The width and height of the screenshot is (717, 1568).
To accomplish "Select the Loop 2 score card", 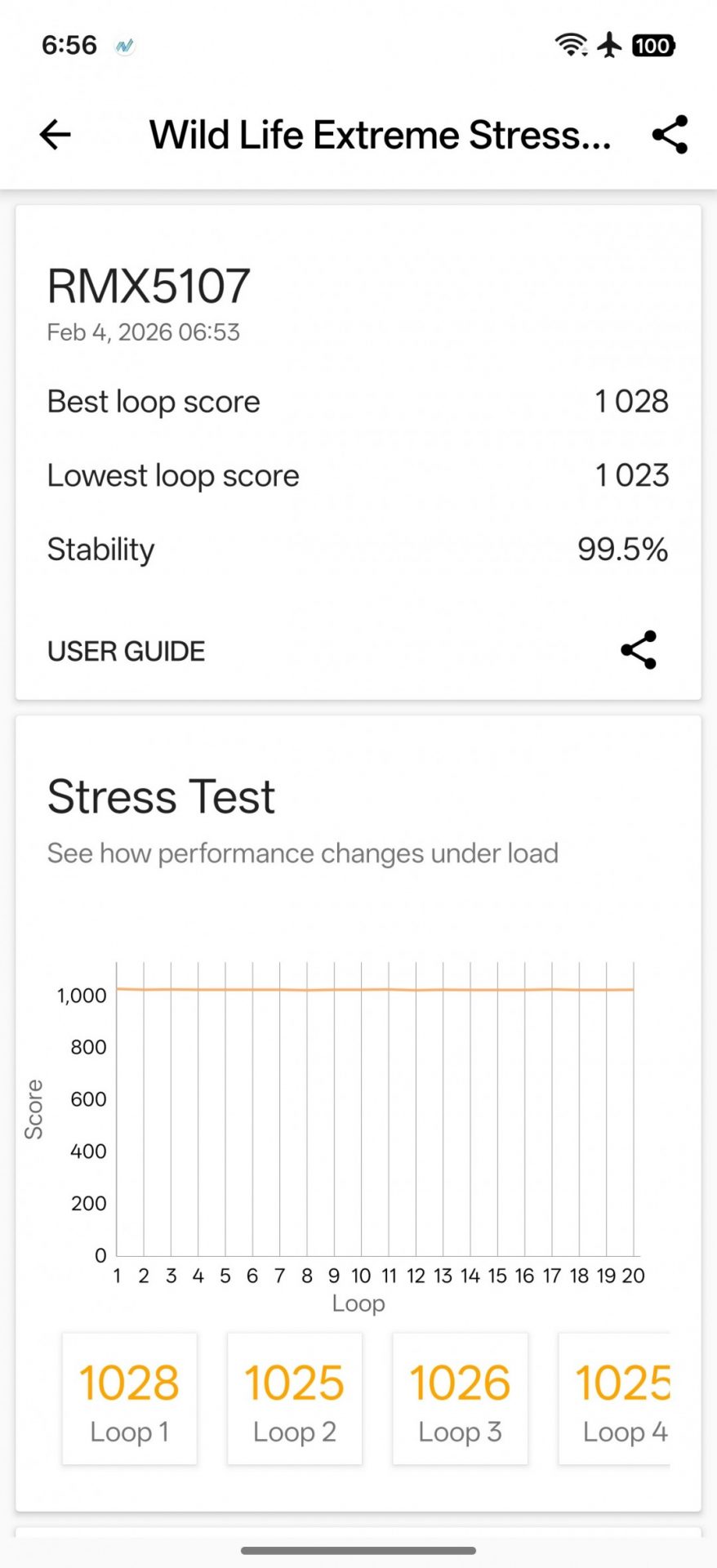I will pyautogui.click(x=295, y=1398).
